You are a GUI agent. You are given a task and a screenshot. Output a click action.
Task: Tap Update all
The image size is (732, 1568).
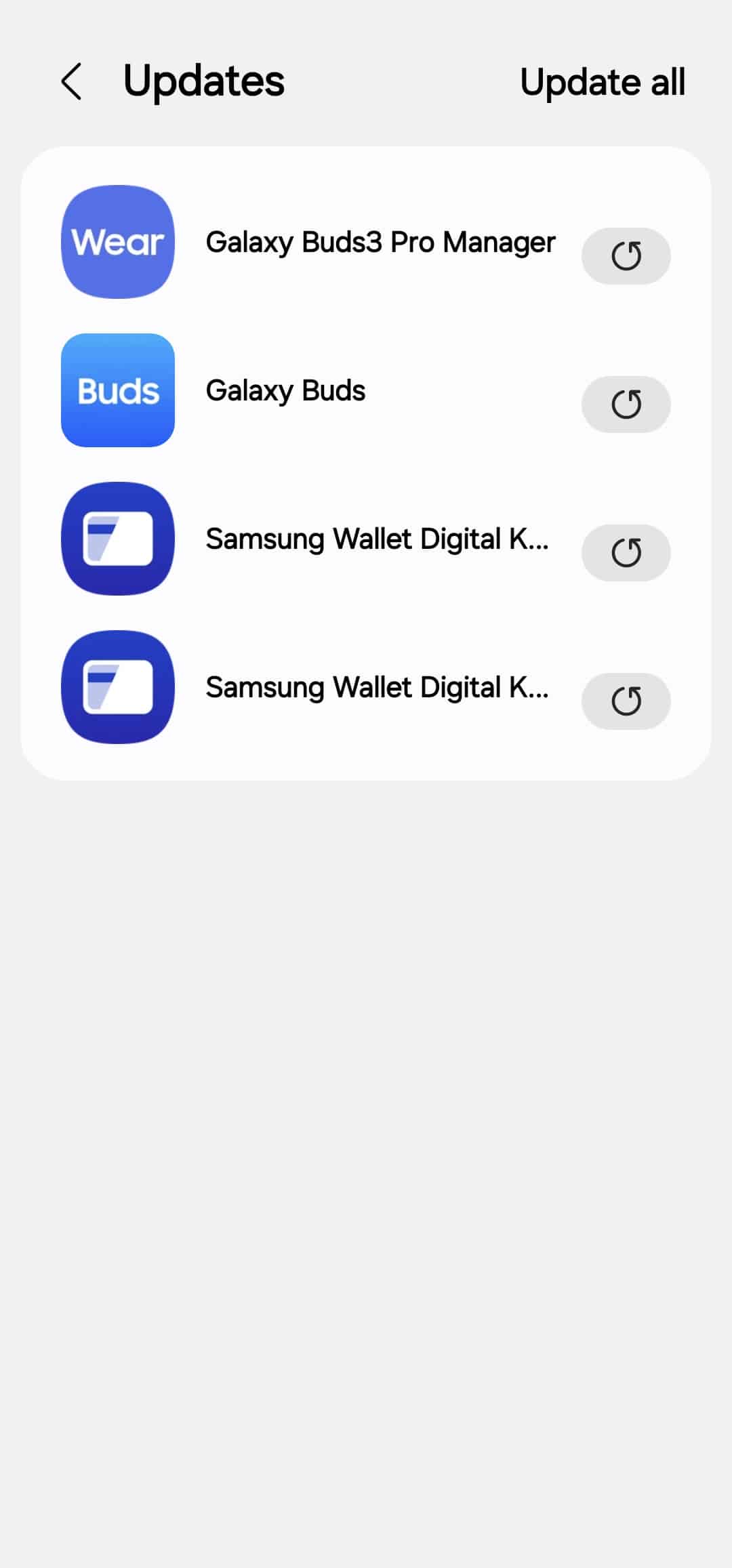pyautogui.click(x=602, y=83)
